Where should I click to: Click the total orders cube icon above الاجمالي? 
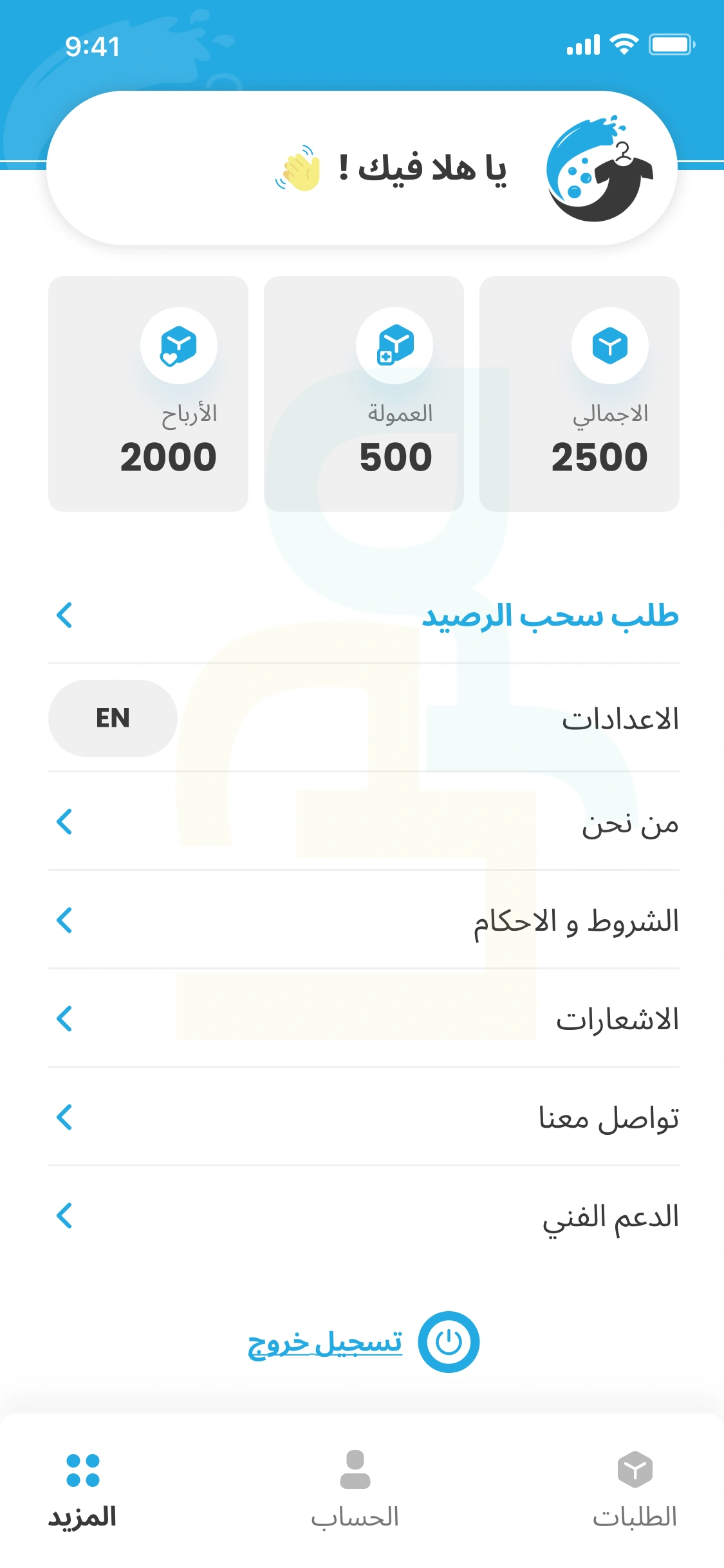pos(610,346)
